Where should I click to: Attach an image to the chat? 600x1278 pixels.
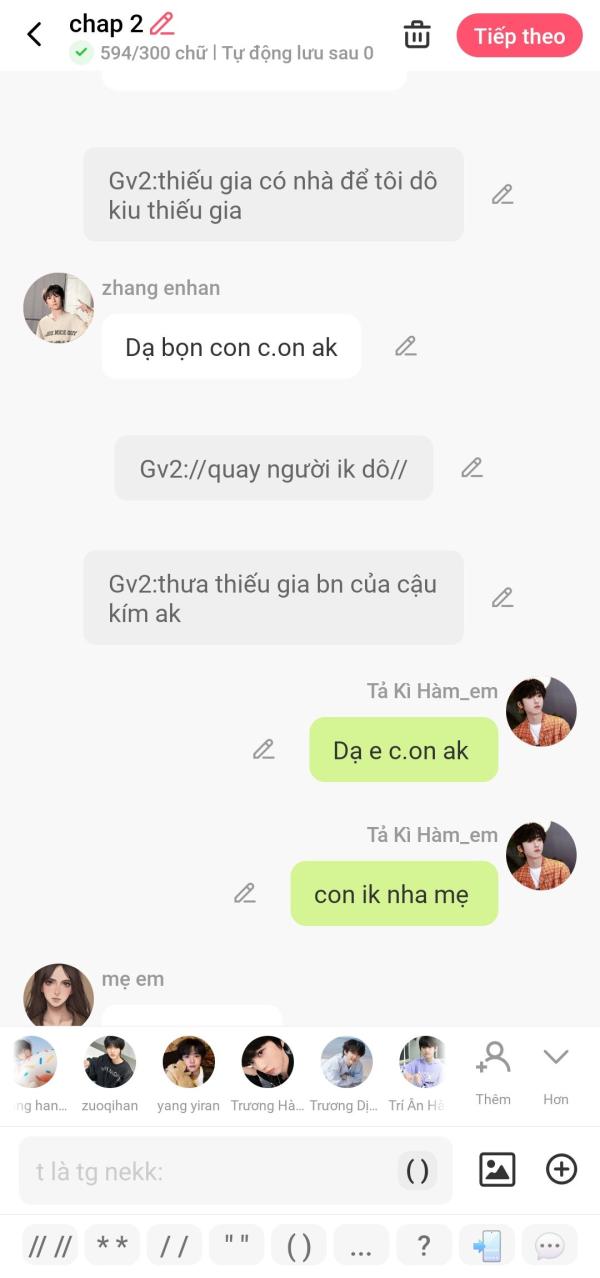tap(497, 1170)
